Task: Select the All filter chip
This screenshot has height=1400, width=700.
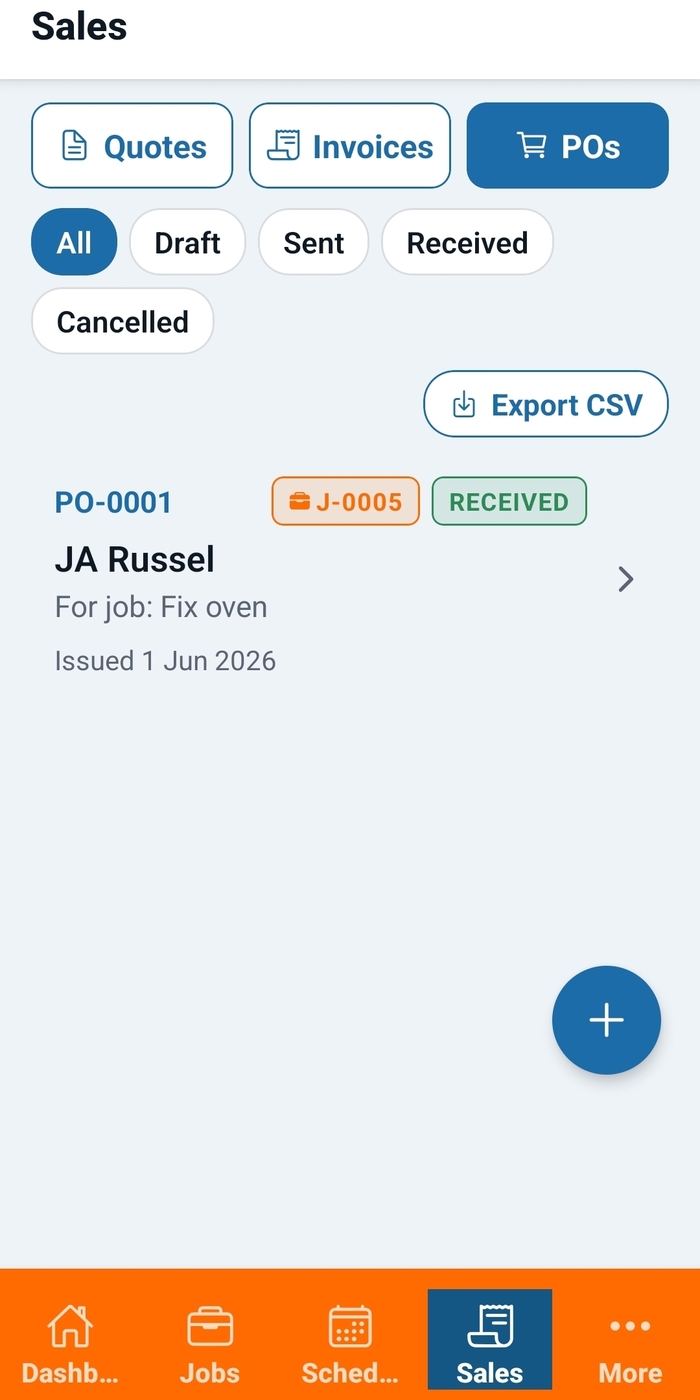Action: [x=74, y=242]
